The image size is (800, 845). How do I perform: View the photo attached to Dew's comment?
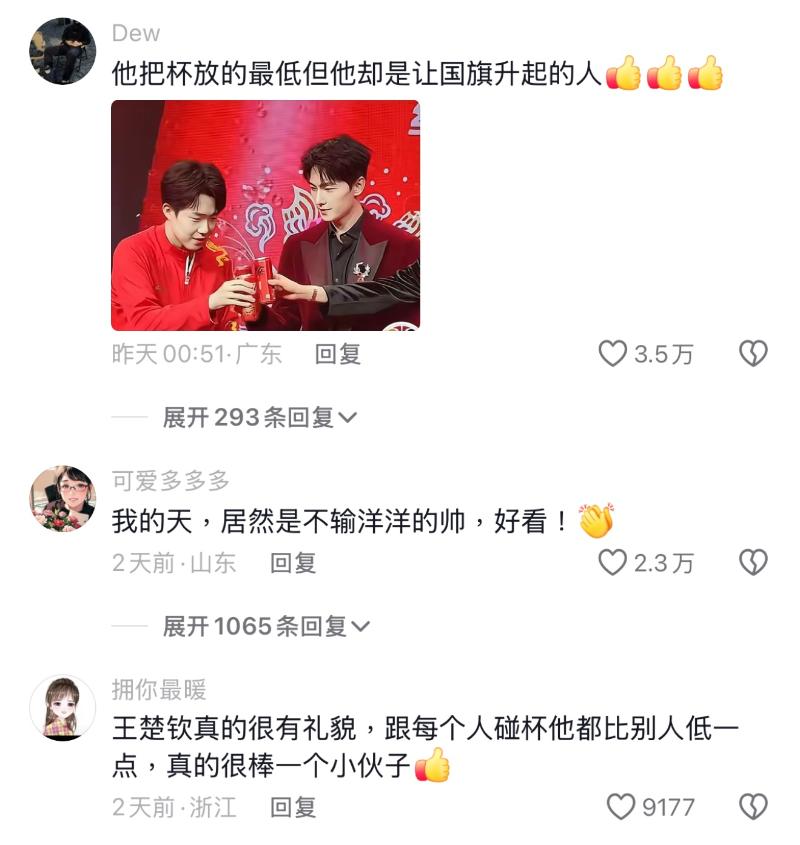(x=265, y=215)
